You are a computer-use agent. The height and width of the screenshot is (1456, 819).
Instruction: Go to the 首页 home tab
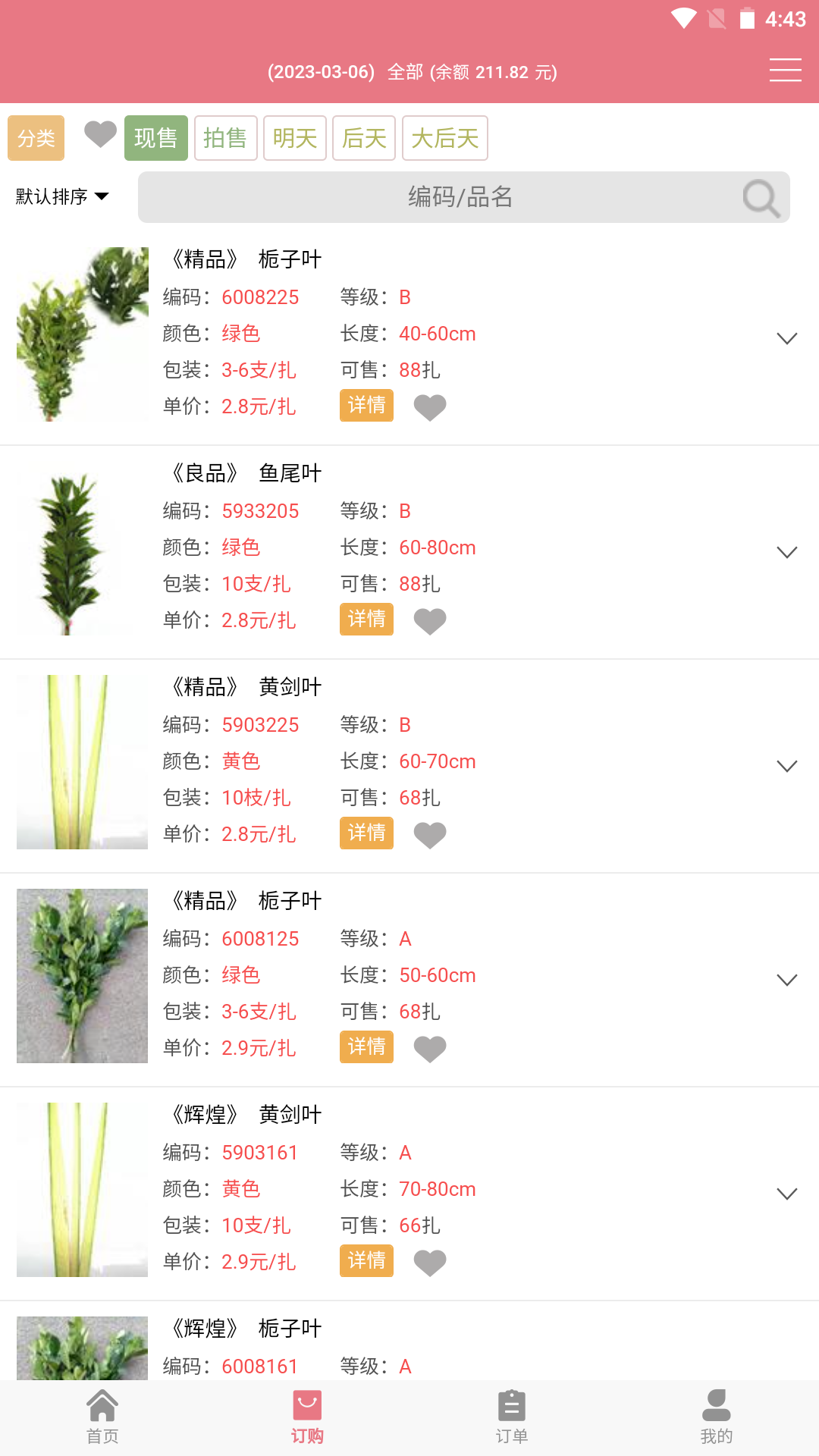coord(102,1417)
